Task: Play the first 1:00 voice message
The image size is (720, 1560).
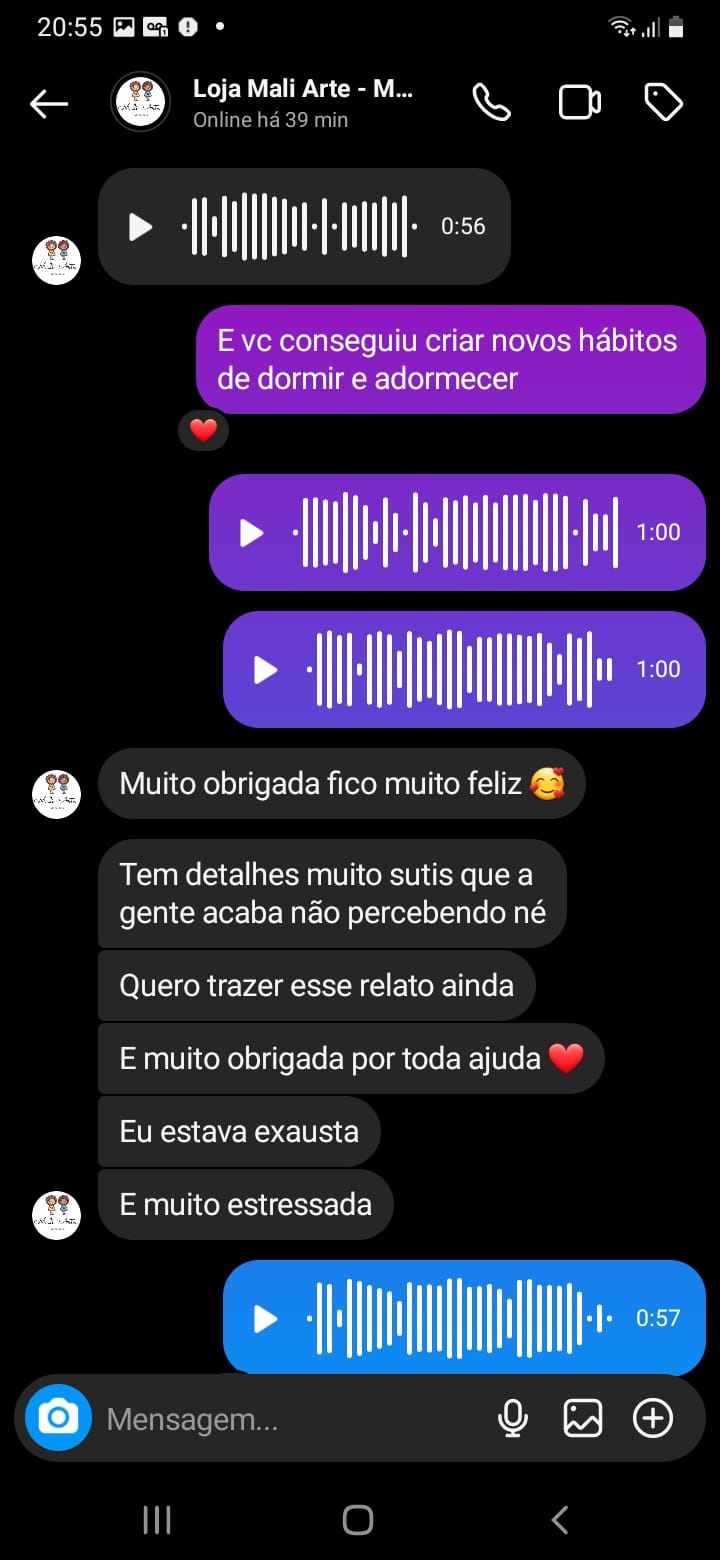Action: pos(252,533)
